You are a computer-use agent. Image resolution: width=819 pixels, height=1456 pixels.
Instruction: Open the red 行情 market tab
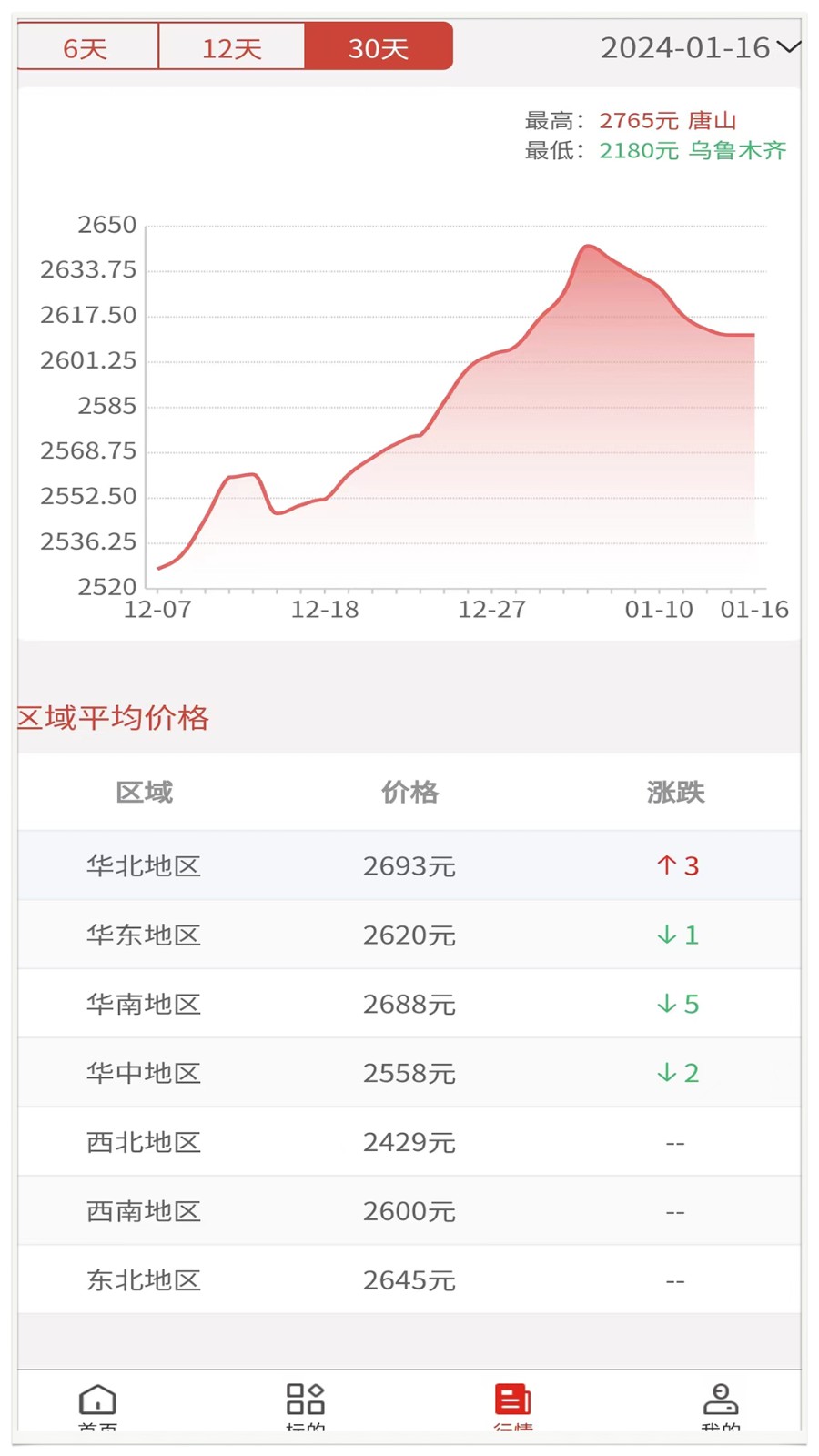(512, 1402)
